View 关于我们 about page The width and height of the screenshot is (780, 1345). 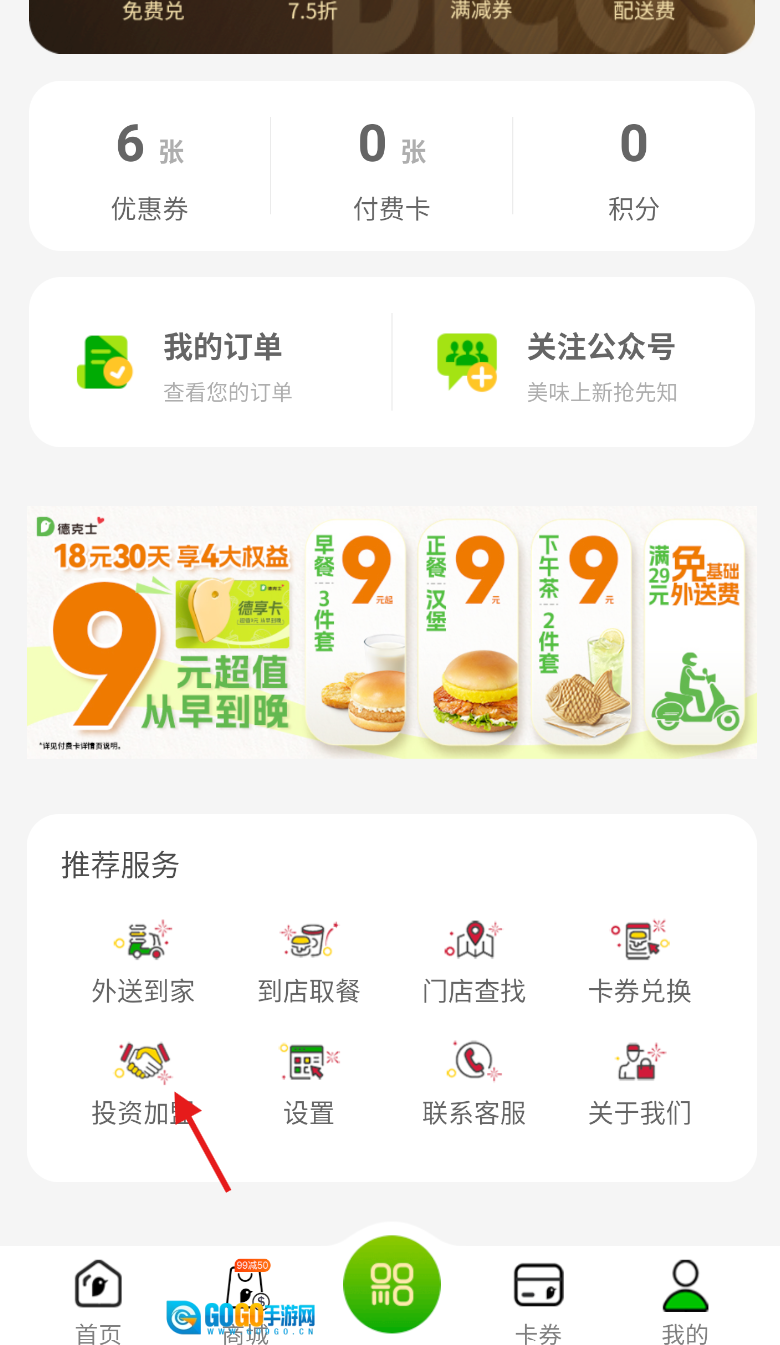639,1084
